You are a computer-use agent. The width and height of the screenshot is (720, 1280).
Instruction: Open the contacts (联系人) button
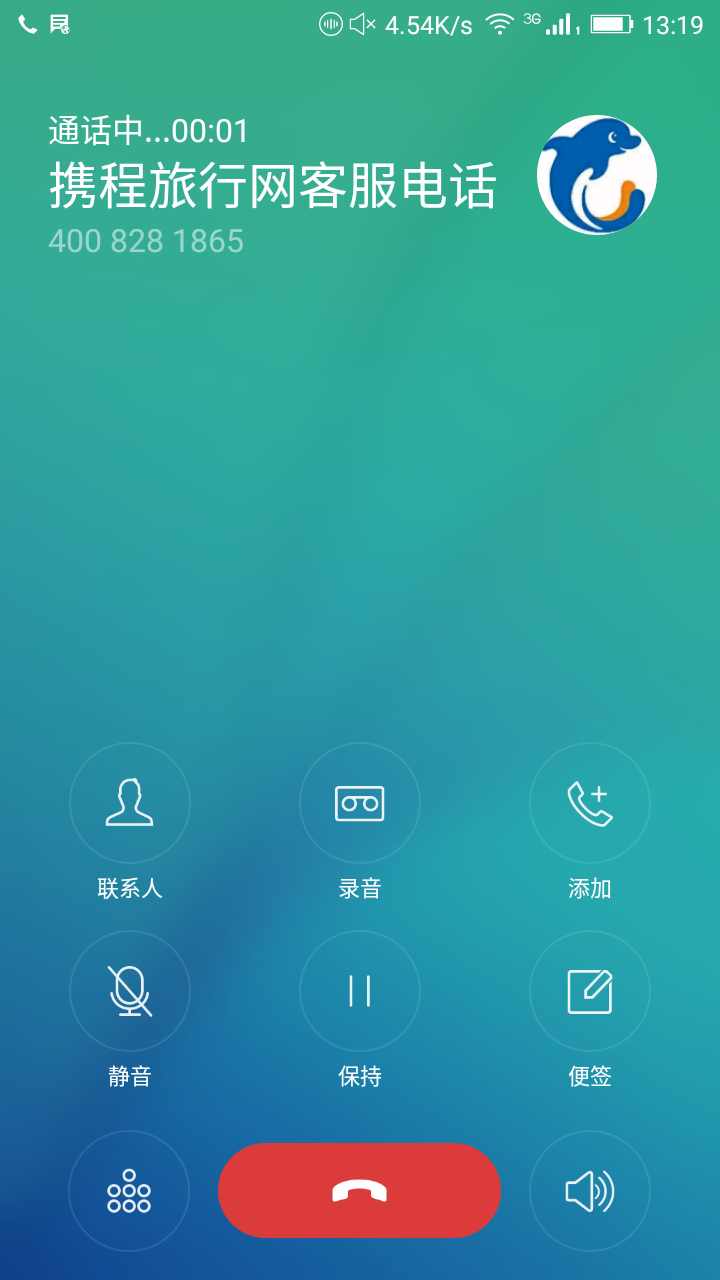tap(130, 802)
